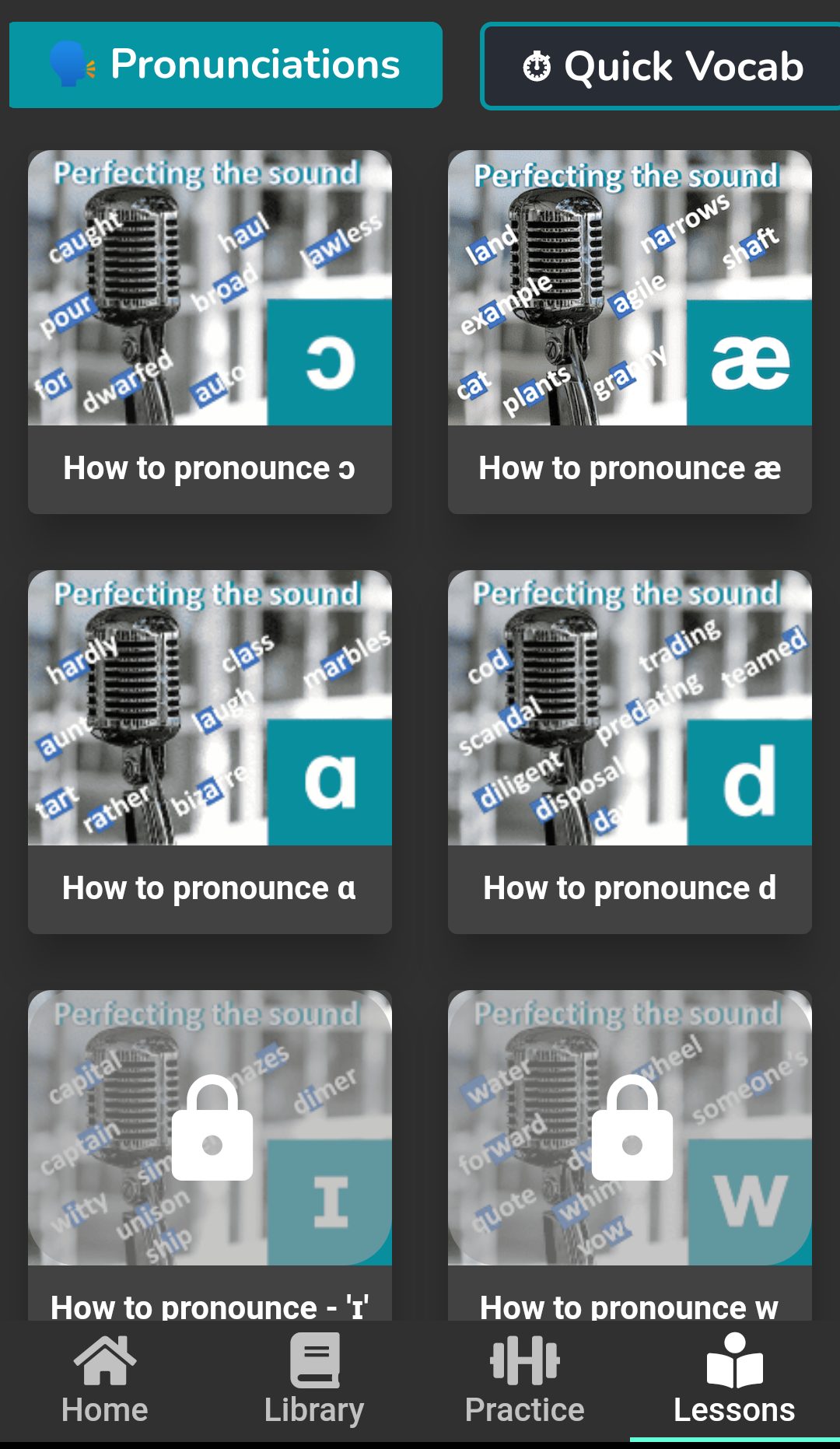The height and width of the screenshot is (1449, 840).
Task: Switch to the Quick Vocab category
Action: [661, 67]
